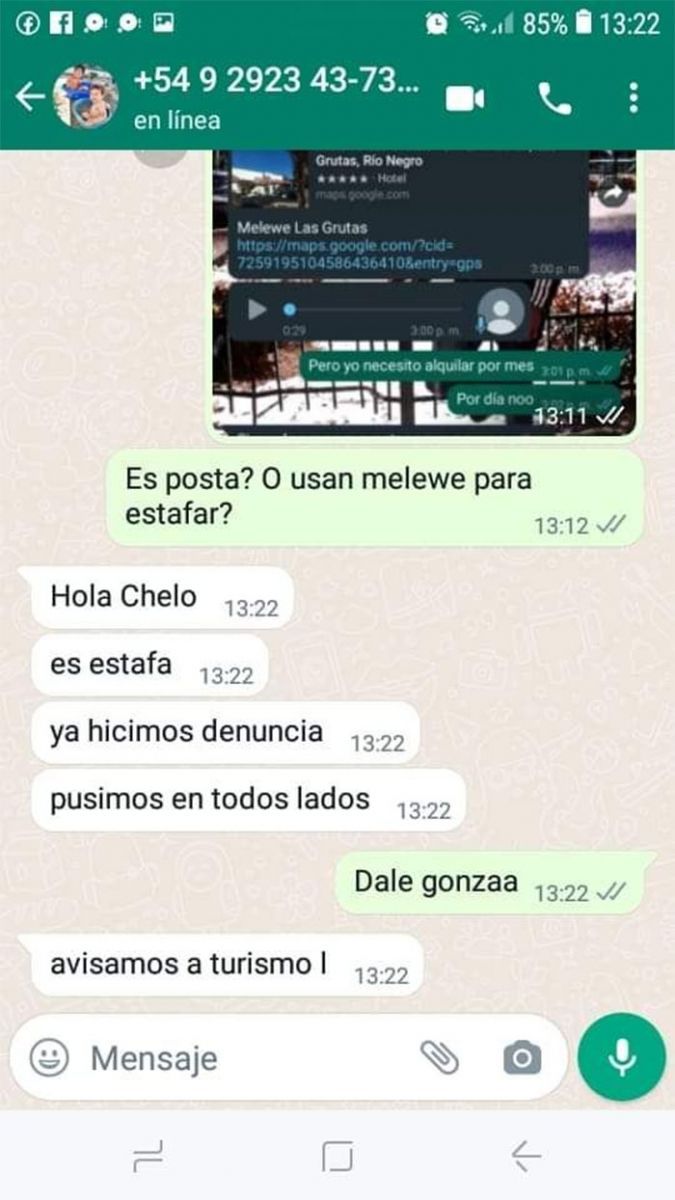
Task: Start a voice call
Action: point(553,97)
